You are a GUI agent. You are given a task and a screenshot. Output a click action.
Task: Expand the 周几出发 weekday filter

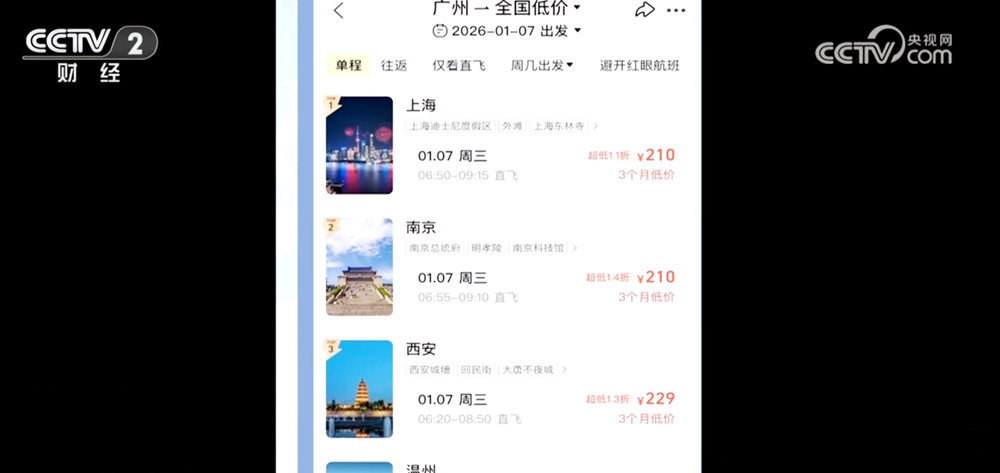pos(542,65)
